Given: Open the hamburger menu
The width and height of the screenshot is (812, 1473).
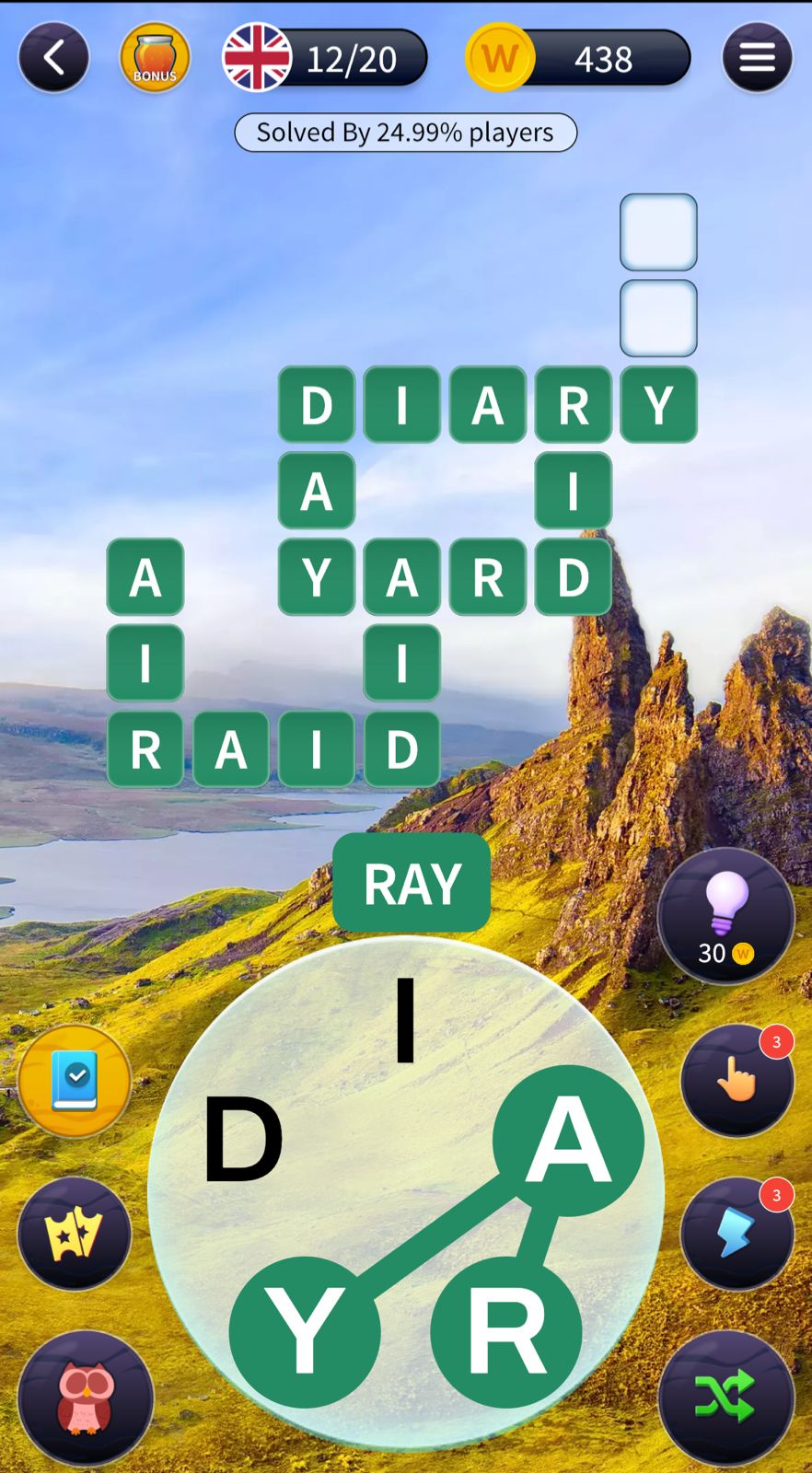Looking at the screenshot, I should pos(757,58).
